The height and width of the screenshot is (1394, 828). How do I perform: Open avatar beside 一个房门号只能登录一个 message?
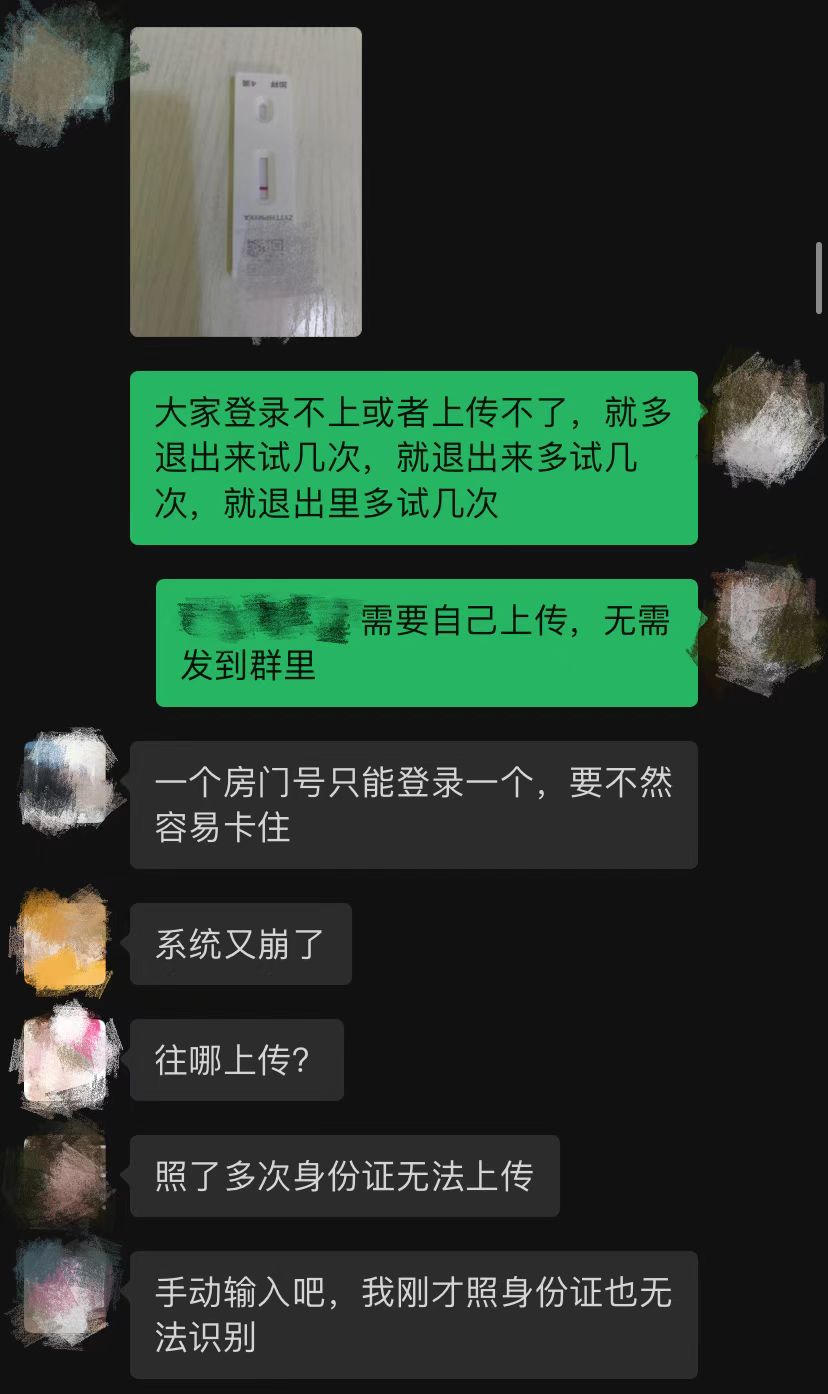65,782
